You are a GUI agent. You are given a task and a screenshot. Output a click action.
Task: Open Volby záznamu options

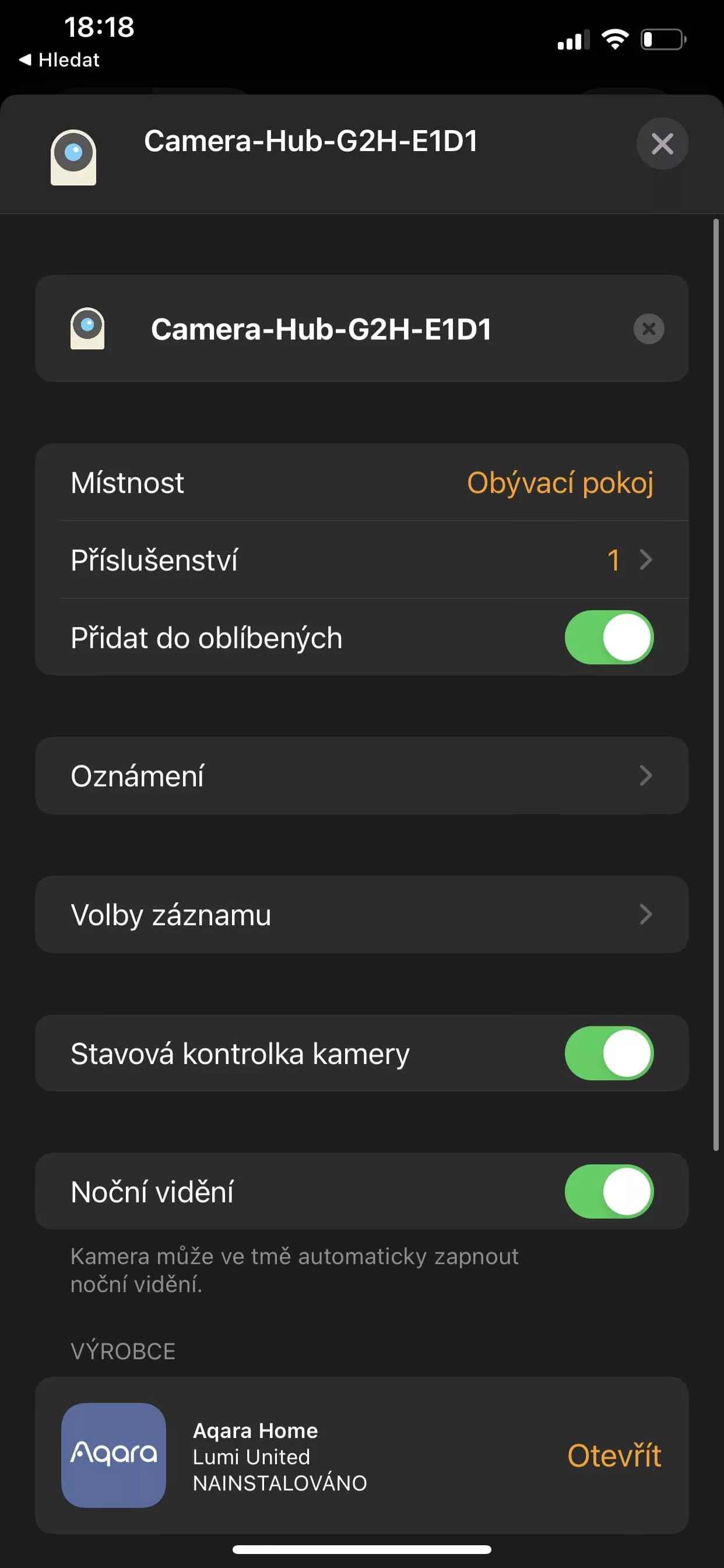362,914
